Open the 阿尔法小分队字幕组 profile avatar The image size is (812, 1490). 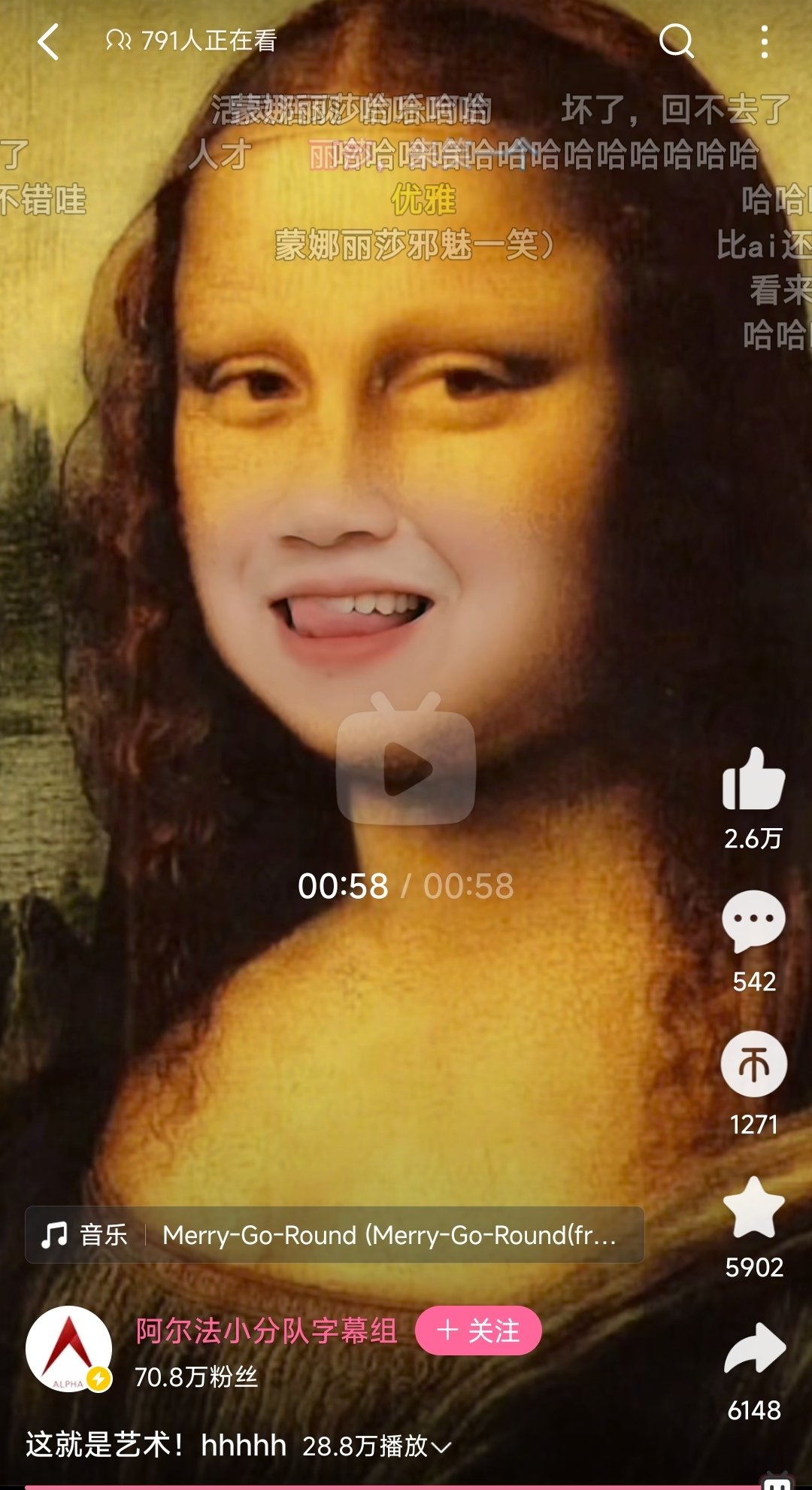point(68,1349)
